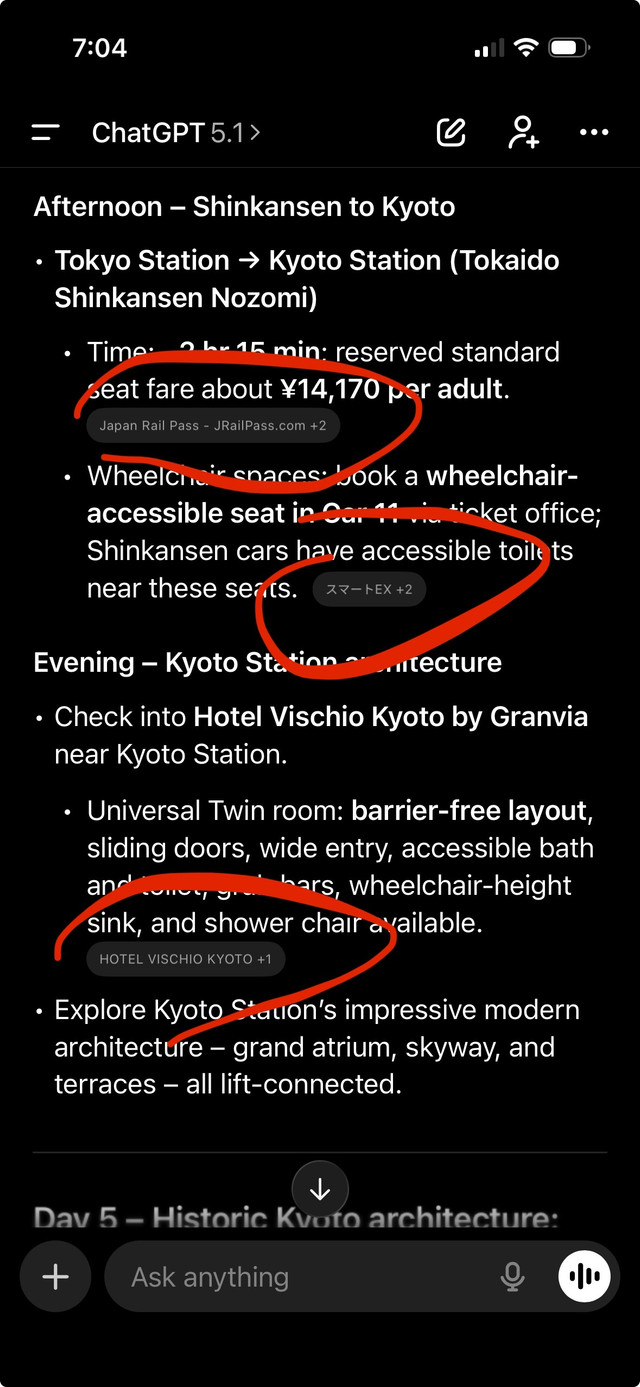640x1387 pixels.
Task: Open the ChatGPT 5.1 model selector
Action: 176,132
